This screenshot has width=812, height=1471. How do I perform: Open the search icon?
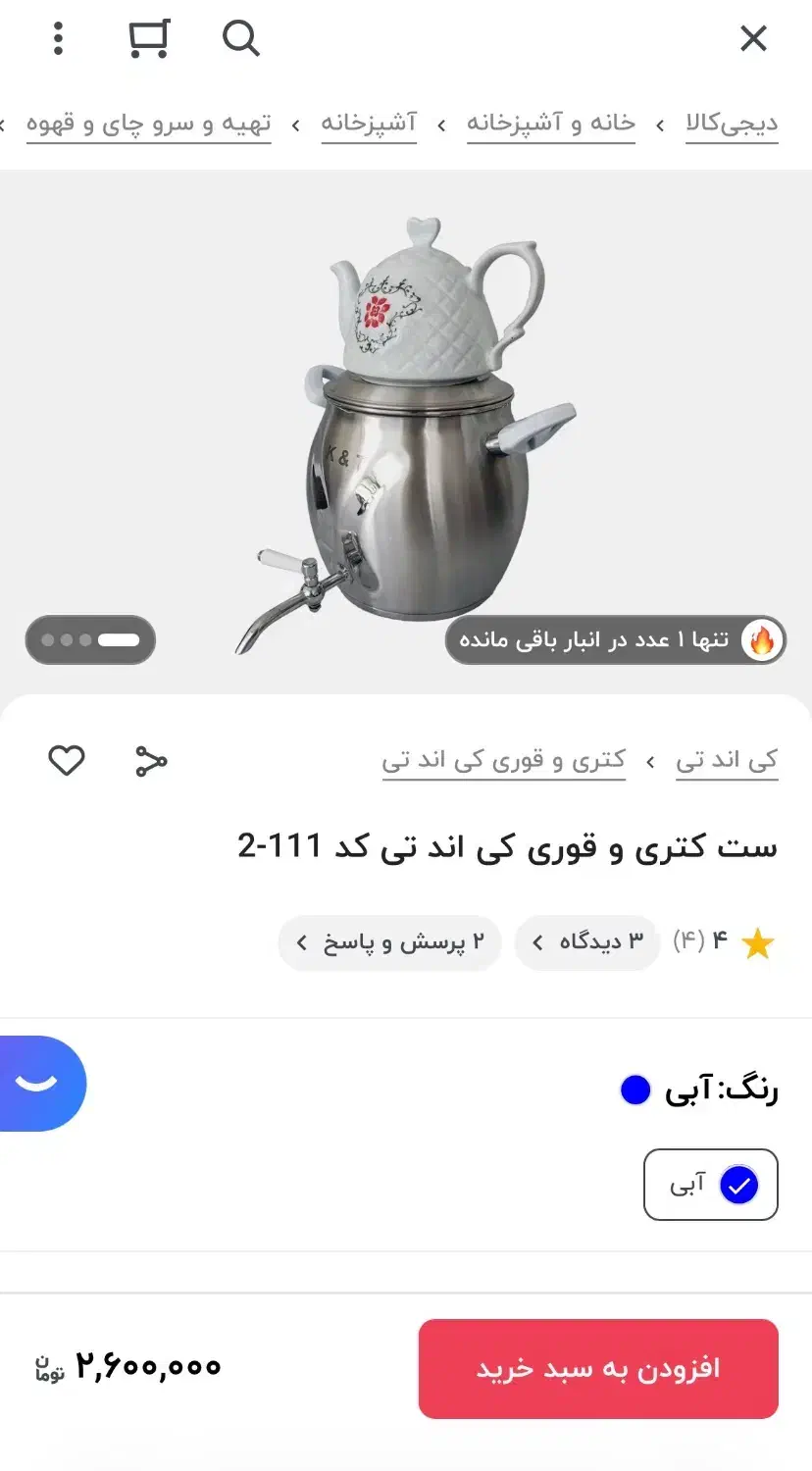[240, 39]
